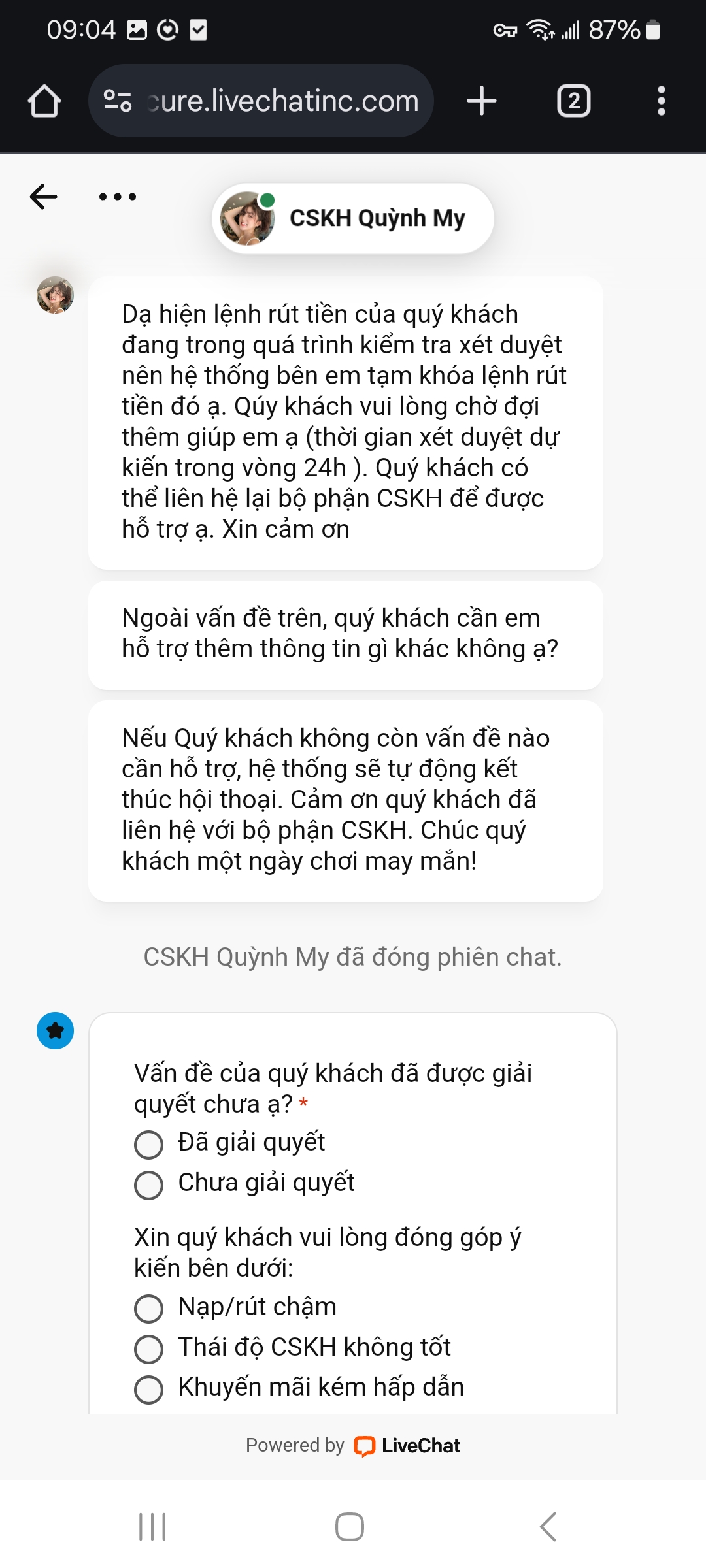Screen dimensions: 706x1568
Task: Open the CSKH Quỳnh My agent header
Action: click(353, 218)
